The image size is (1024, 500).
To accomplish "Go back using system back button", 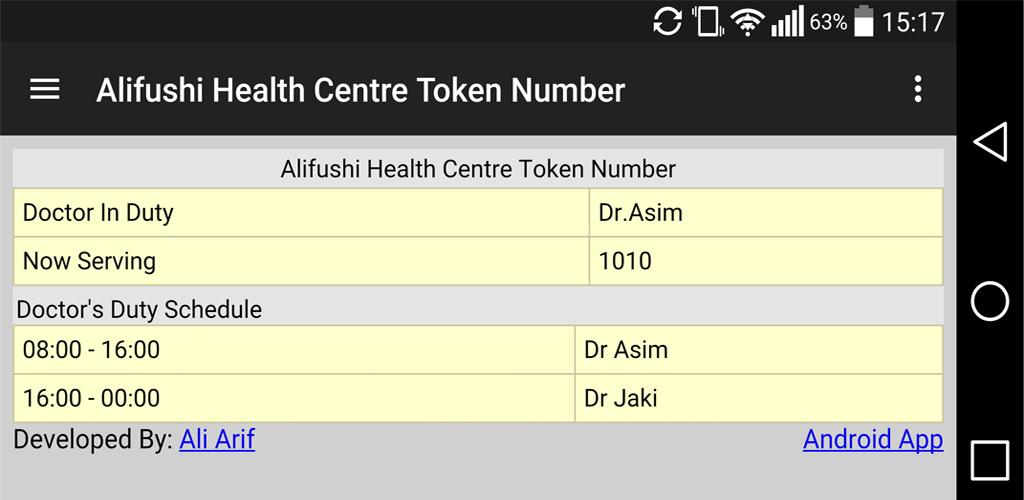I will (x=990, y=142).
